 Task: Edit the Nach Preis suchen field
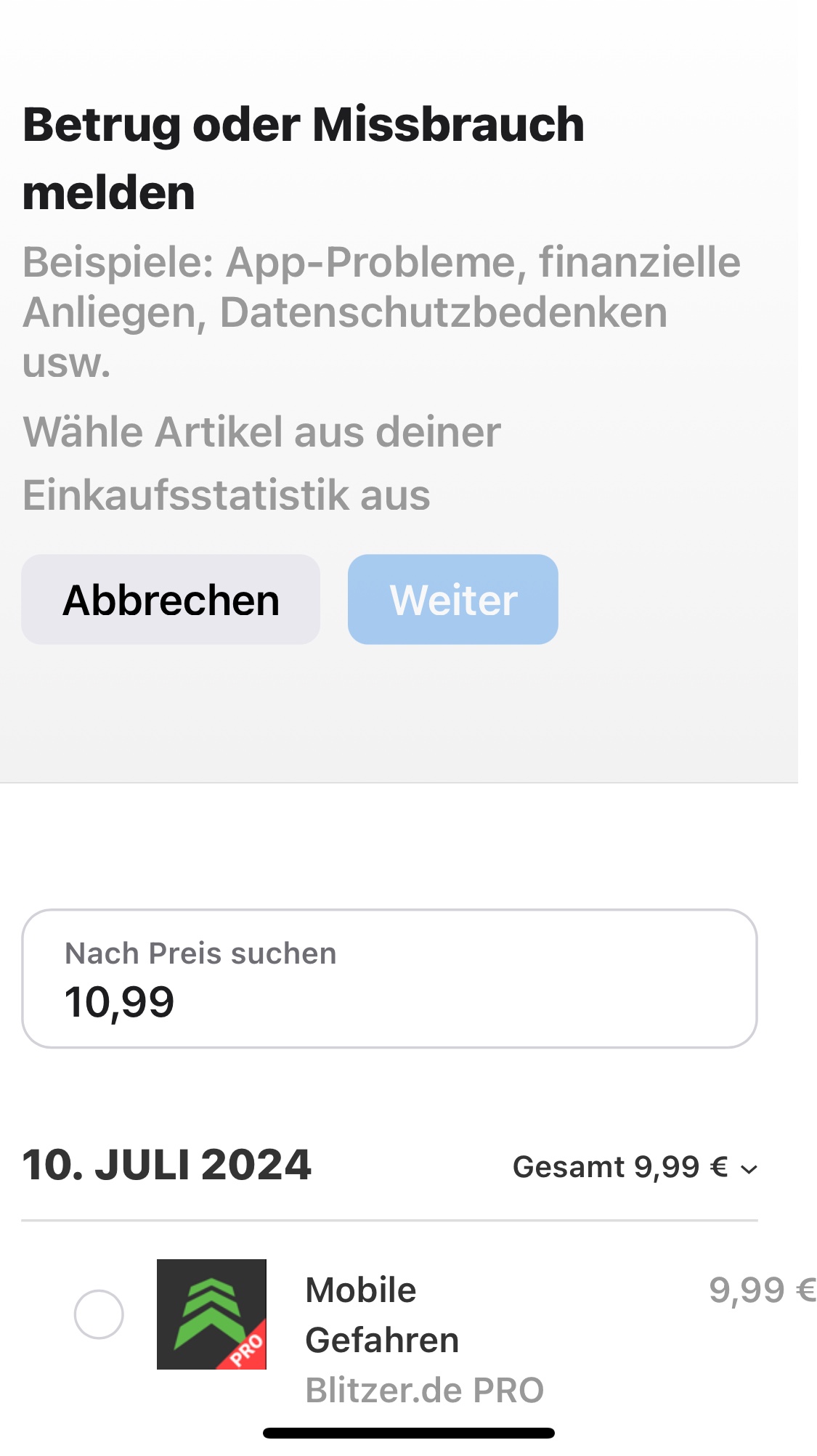tap(389, 978)
